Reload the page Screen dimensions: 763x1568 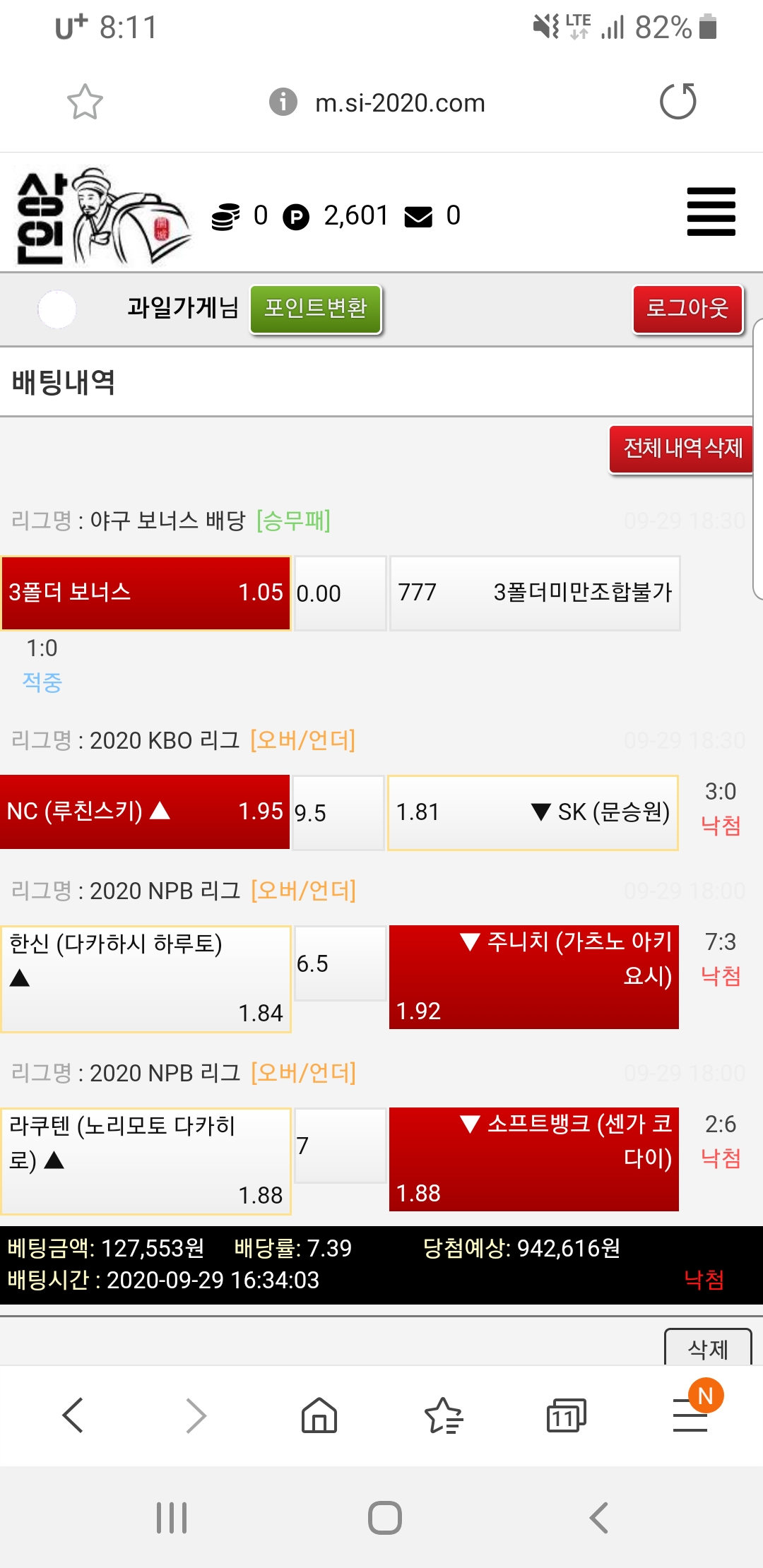coord(678,102)
